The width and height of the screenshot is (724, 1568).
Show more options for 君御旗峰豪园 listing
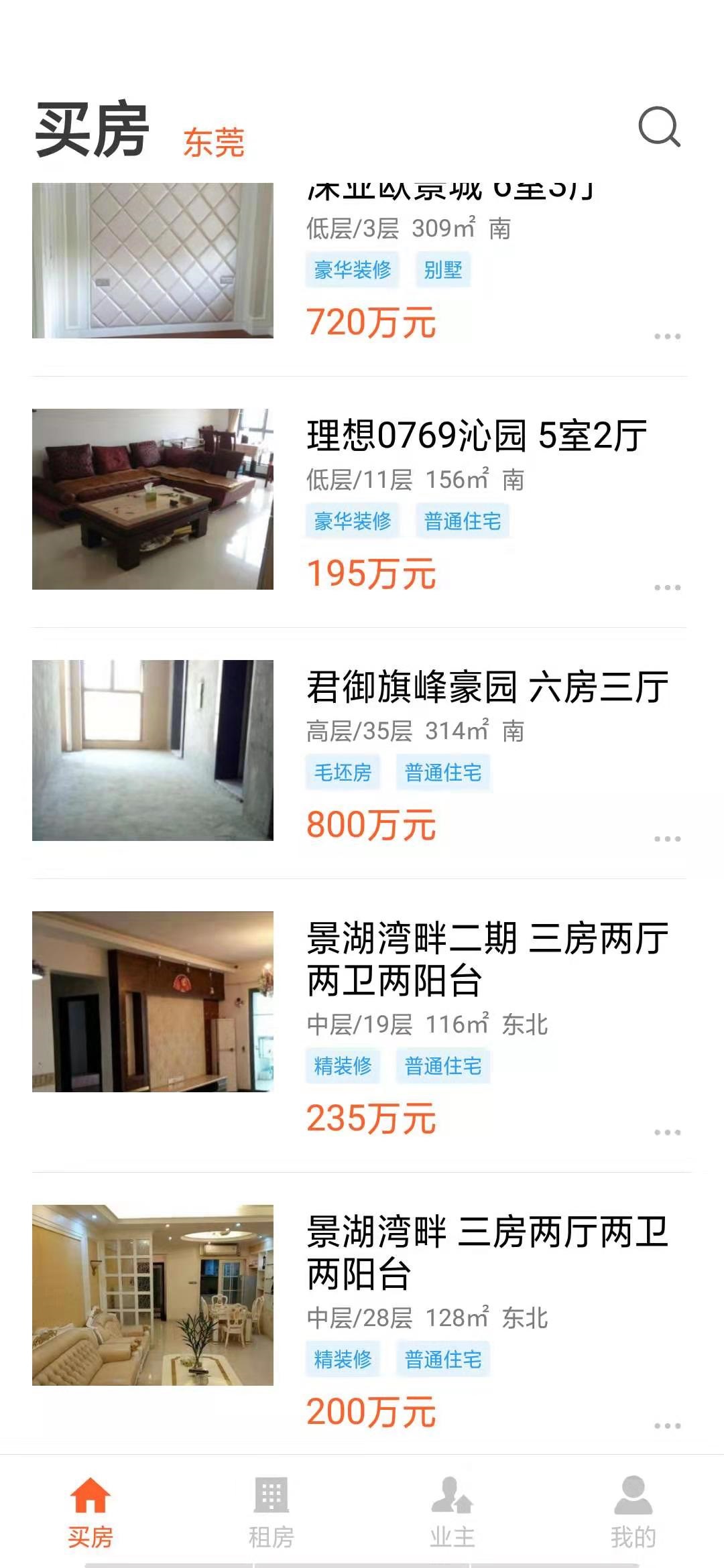667,839
